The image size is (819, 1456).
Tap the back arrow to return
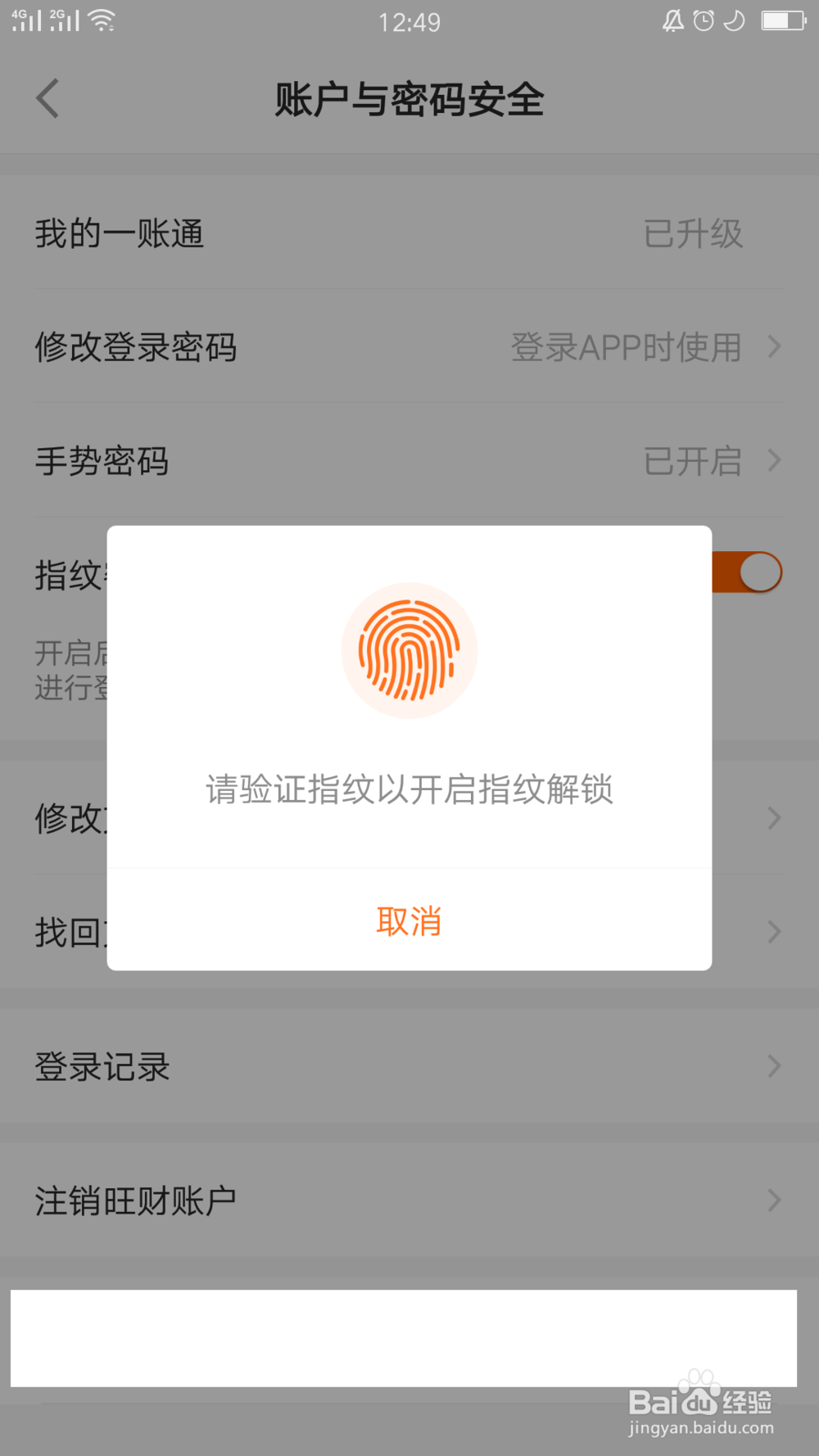tap(47, 97)
